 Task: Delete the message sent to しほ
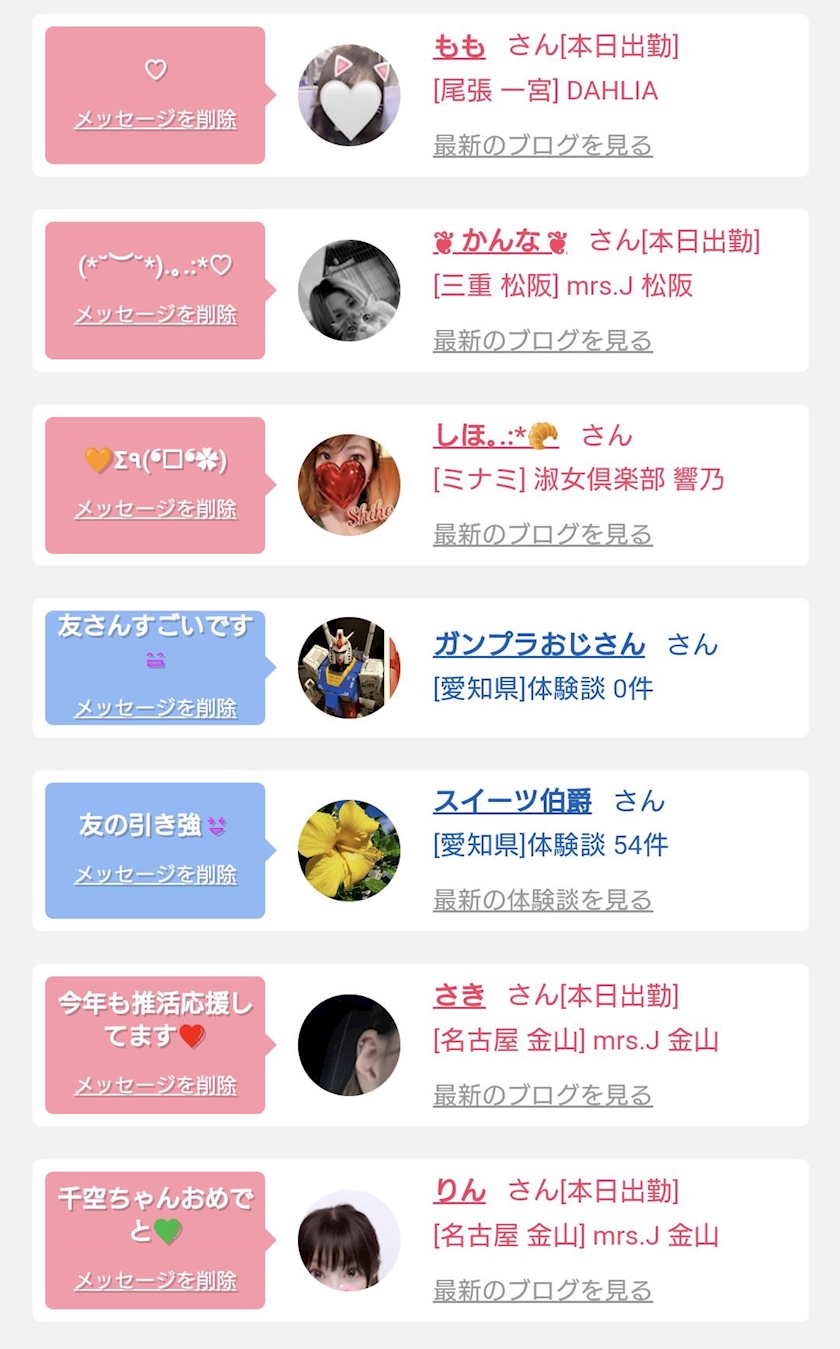click(x=155, y=509)
